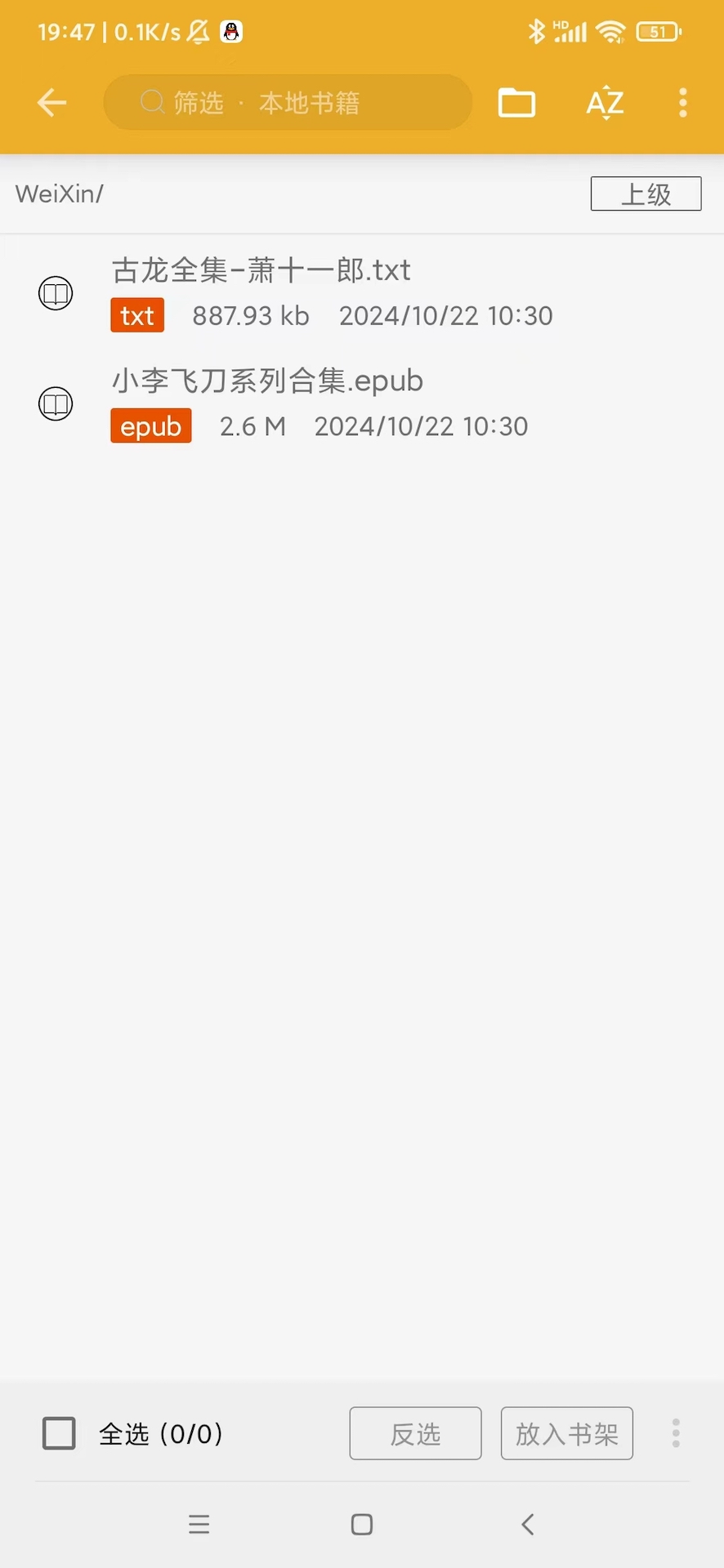Tap the 筛选·本地书籍 filter input field
The width and height of the screenshot is (724, 1568).
coord(287,102)
